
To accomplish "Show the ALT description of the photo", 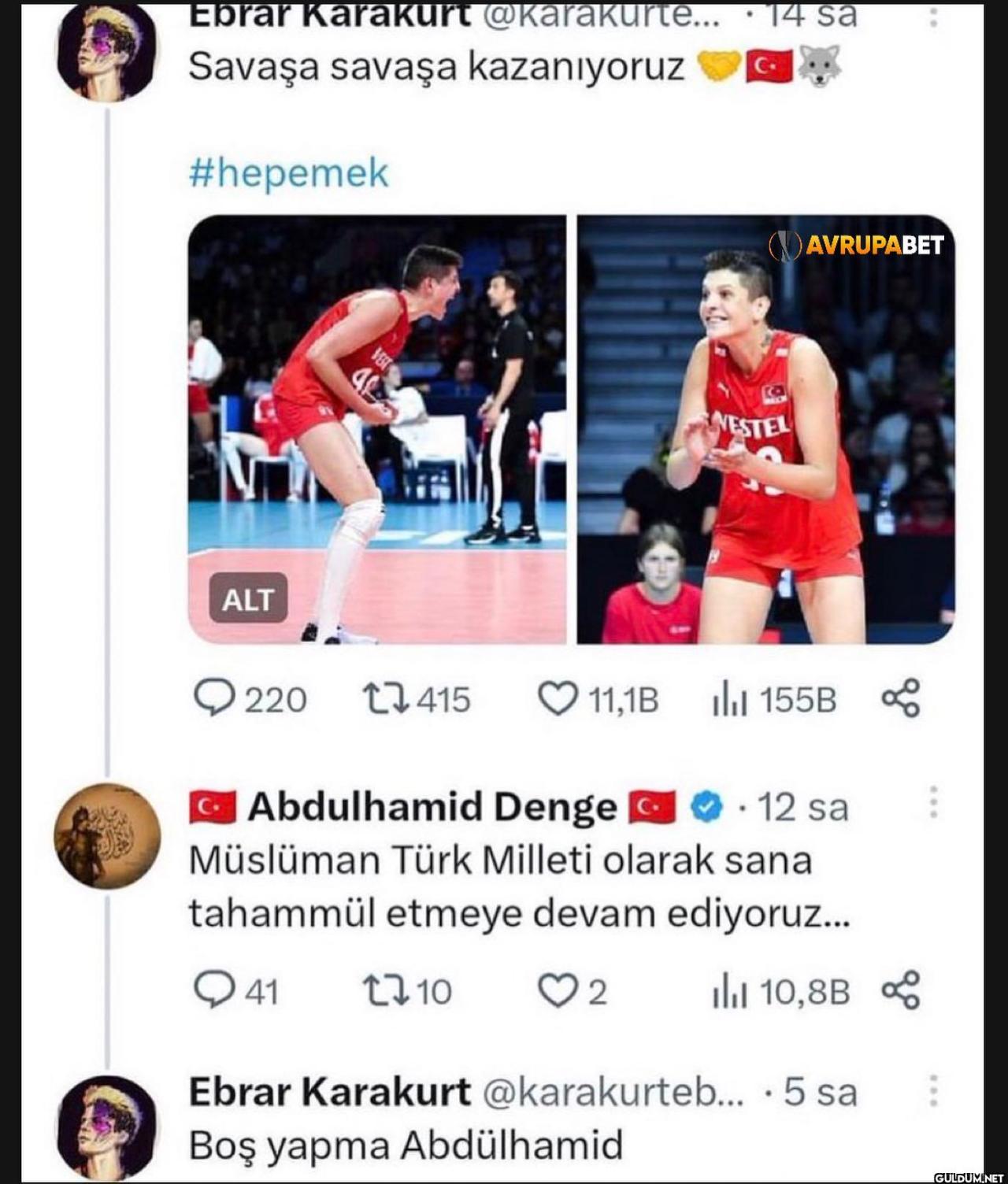I will coord(247,600).
